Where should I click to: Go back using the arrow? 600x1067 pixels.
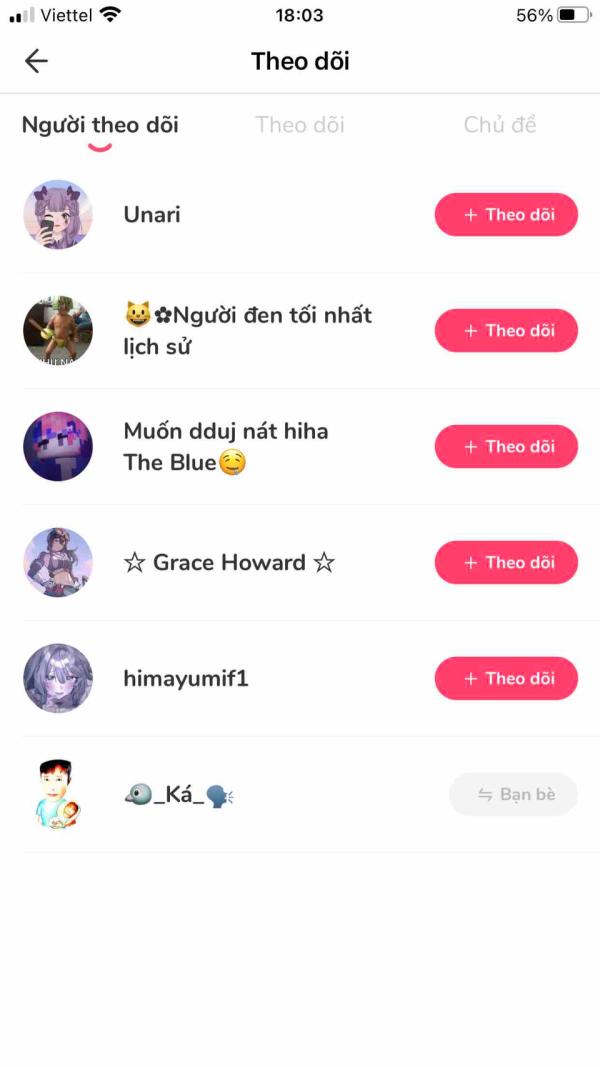pos(36,61)
